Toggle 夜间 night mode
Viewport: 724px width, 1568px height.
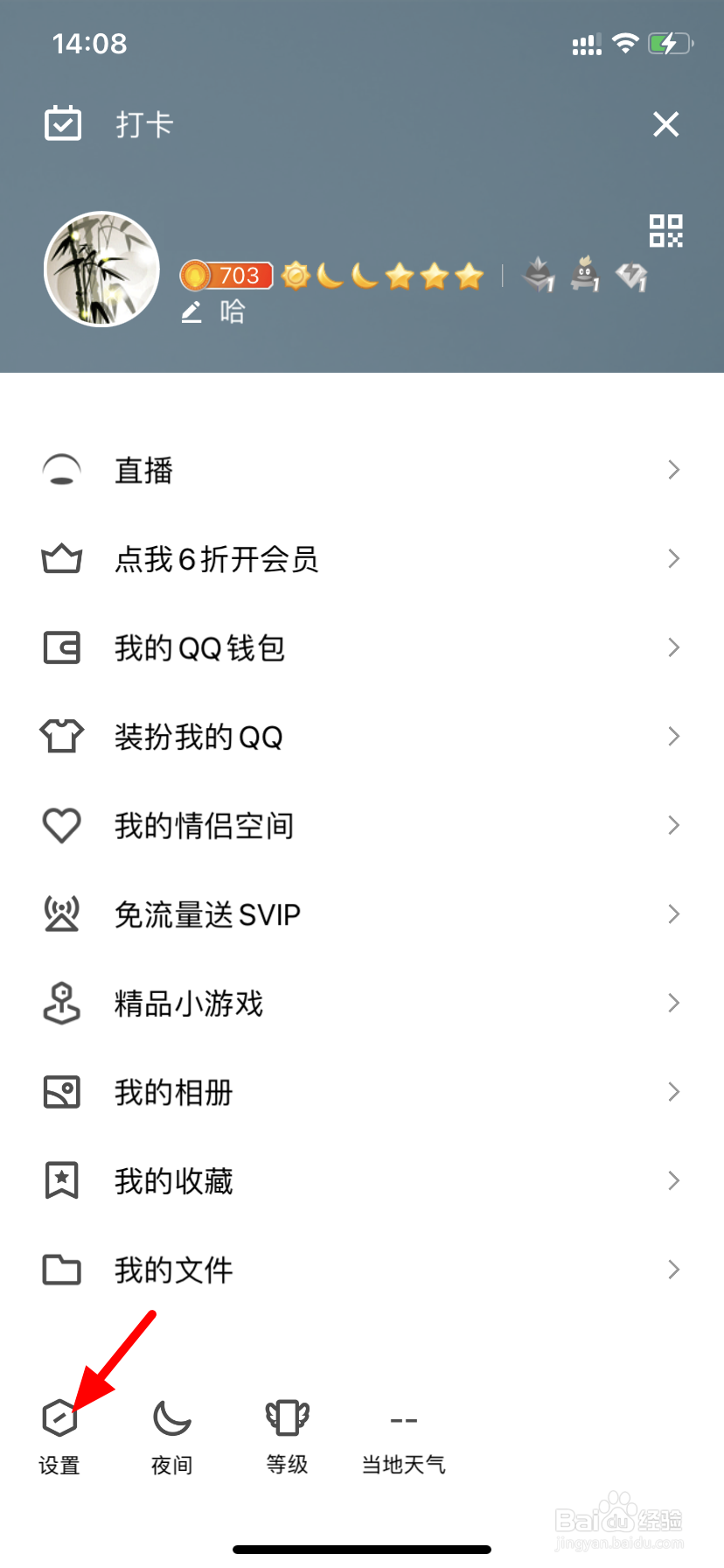(x=172, y=1437)
